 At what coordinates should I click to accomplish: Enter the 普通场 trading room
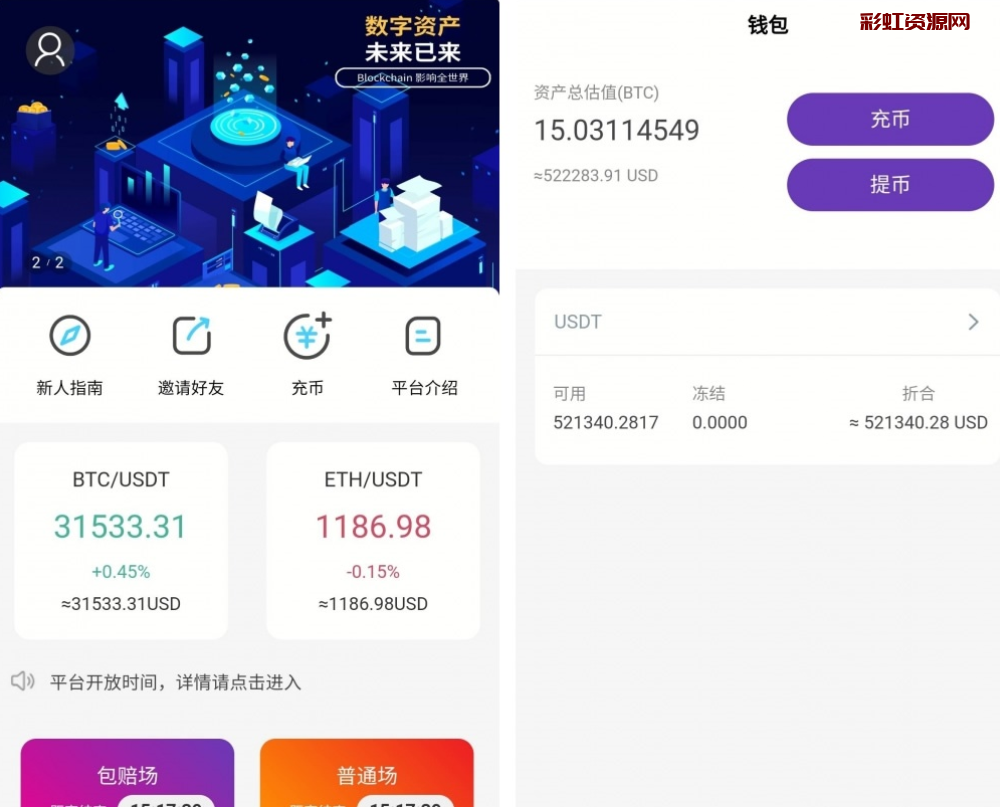[x=367, y=775]
